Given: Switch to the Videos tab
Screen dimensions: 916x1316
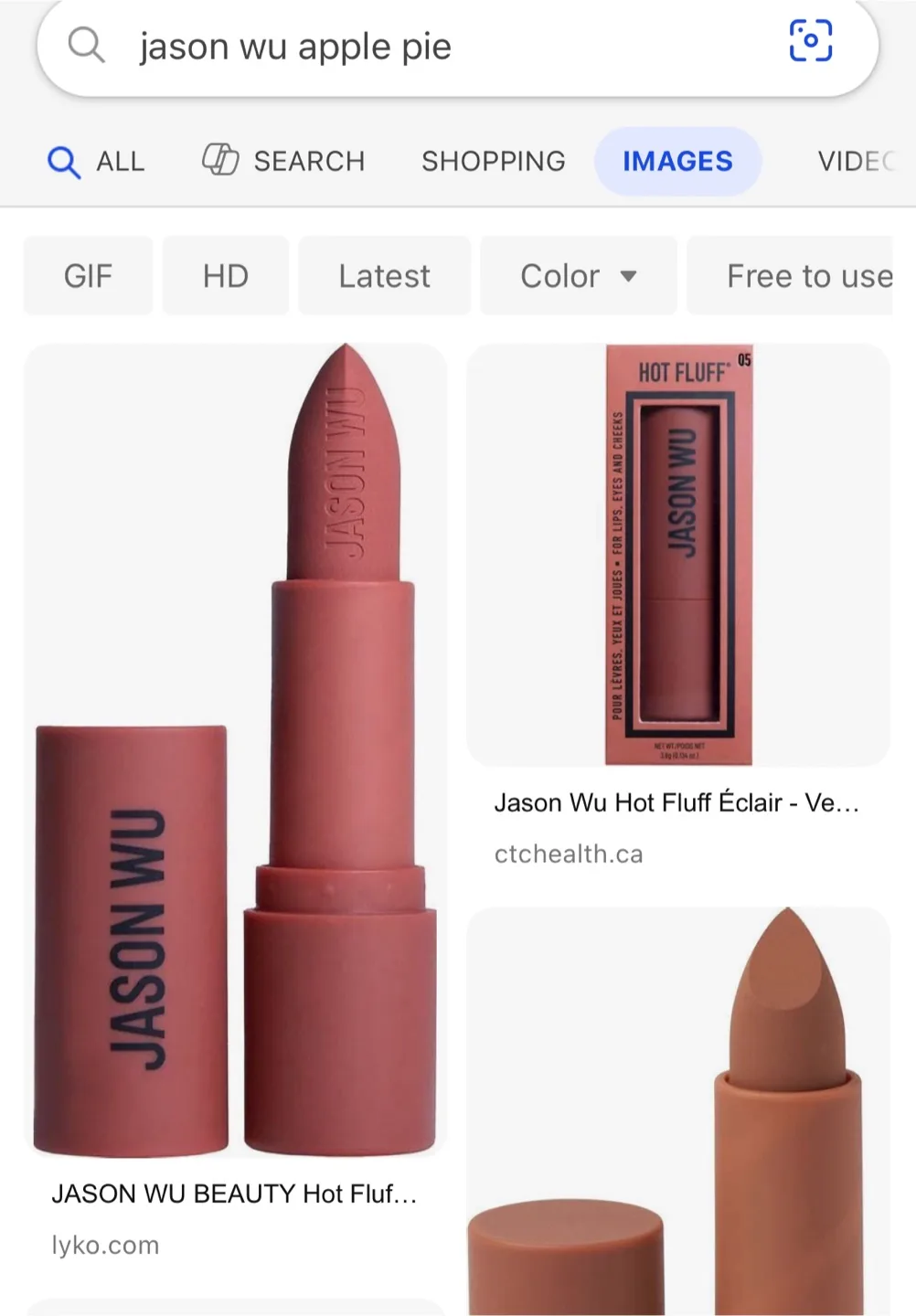Looking at the screenshot, I should 855,162.
